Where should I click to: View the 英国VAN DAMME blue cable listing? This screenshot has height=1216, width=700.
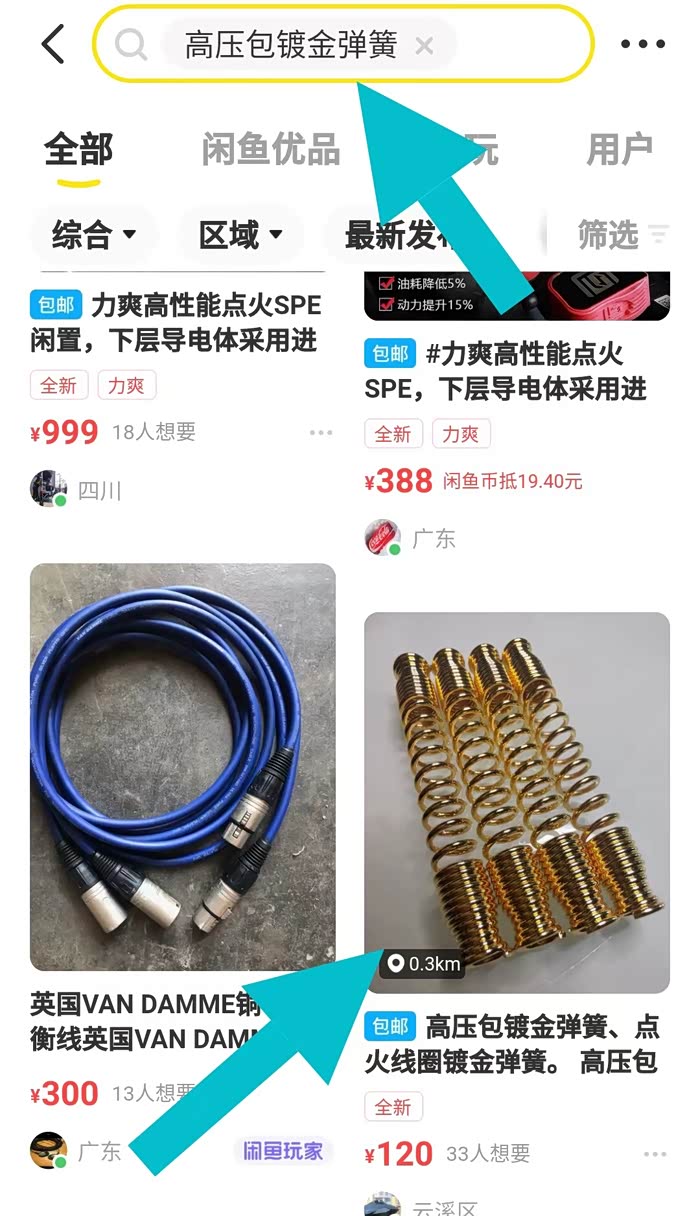[182, 767]
